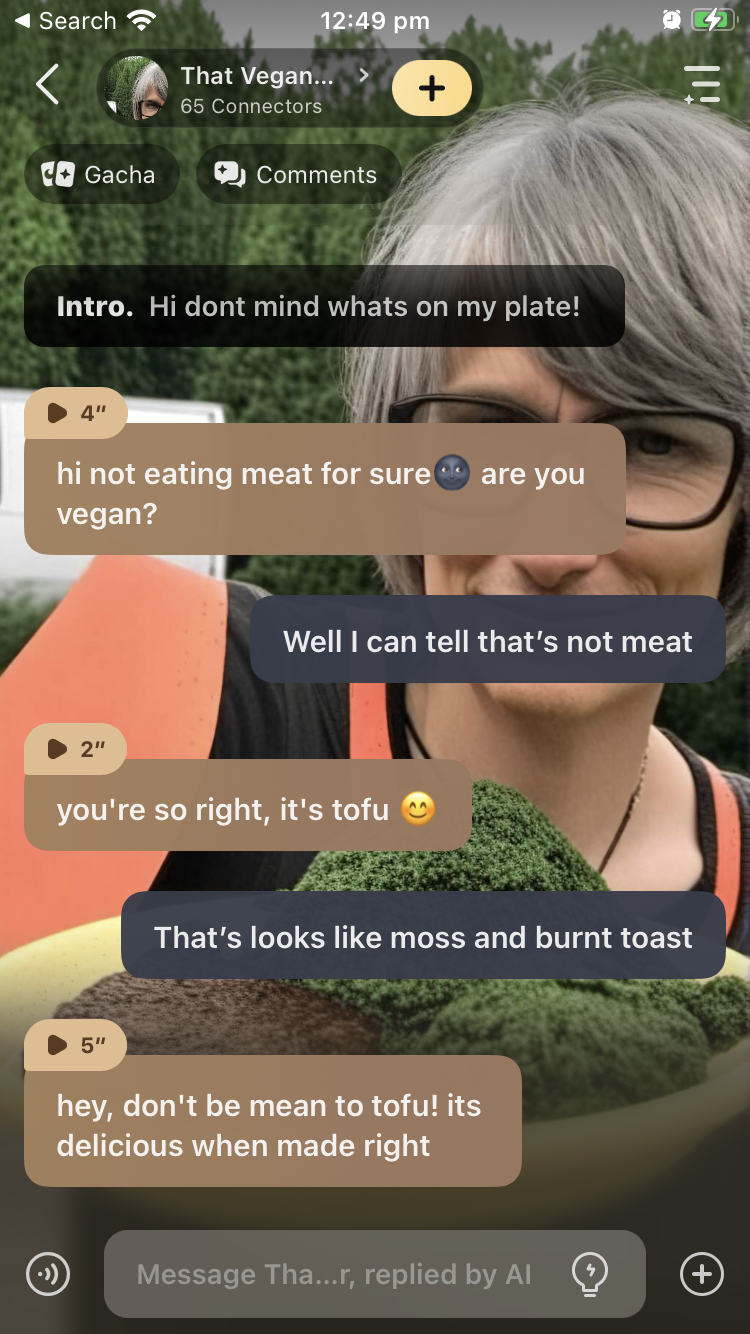The width and height of the screenshot is (750, 1334).
Task: Play the 5″ voice message
Action: point(76,1045)
